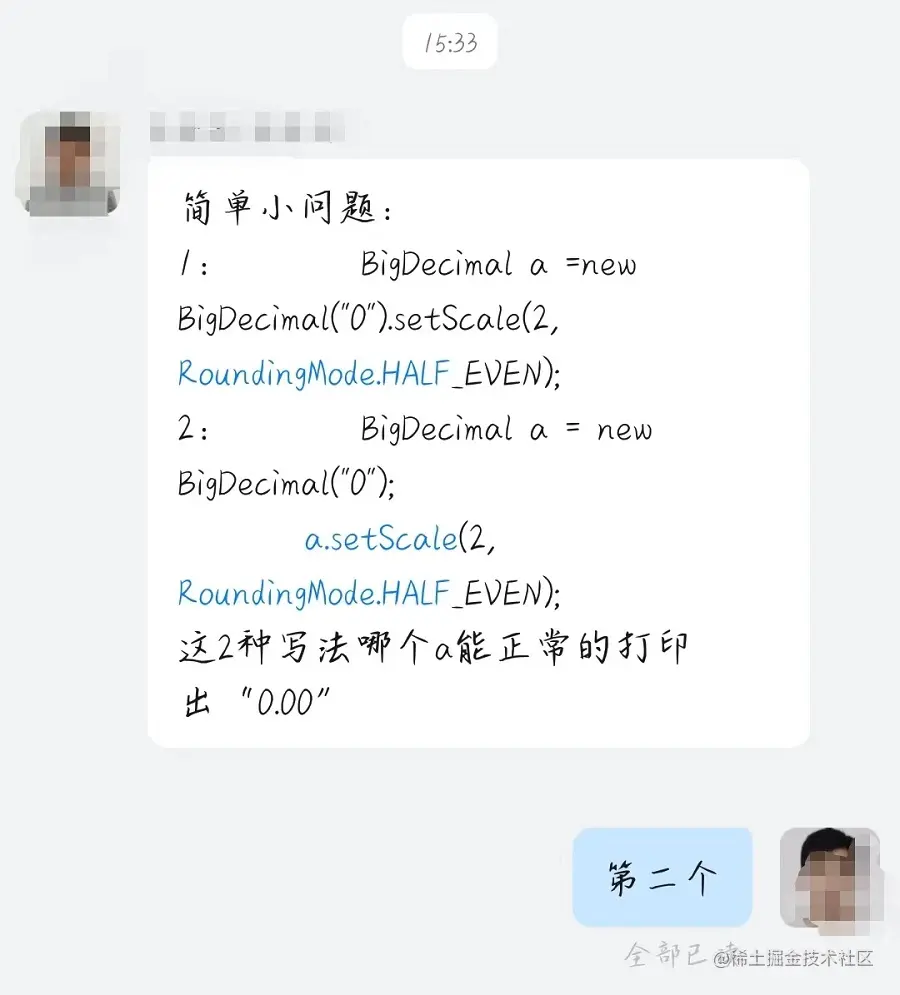Click the 全部已读 read status text

pos(668,958)
